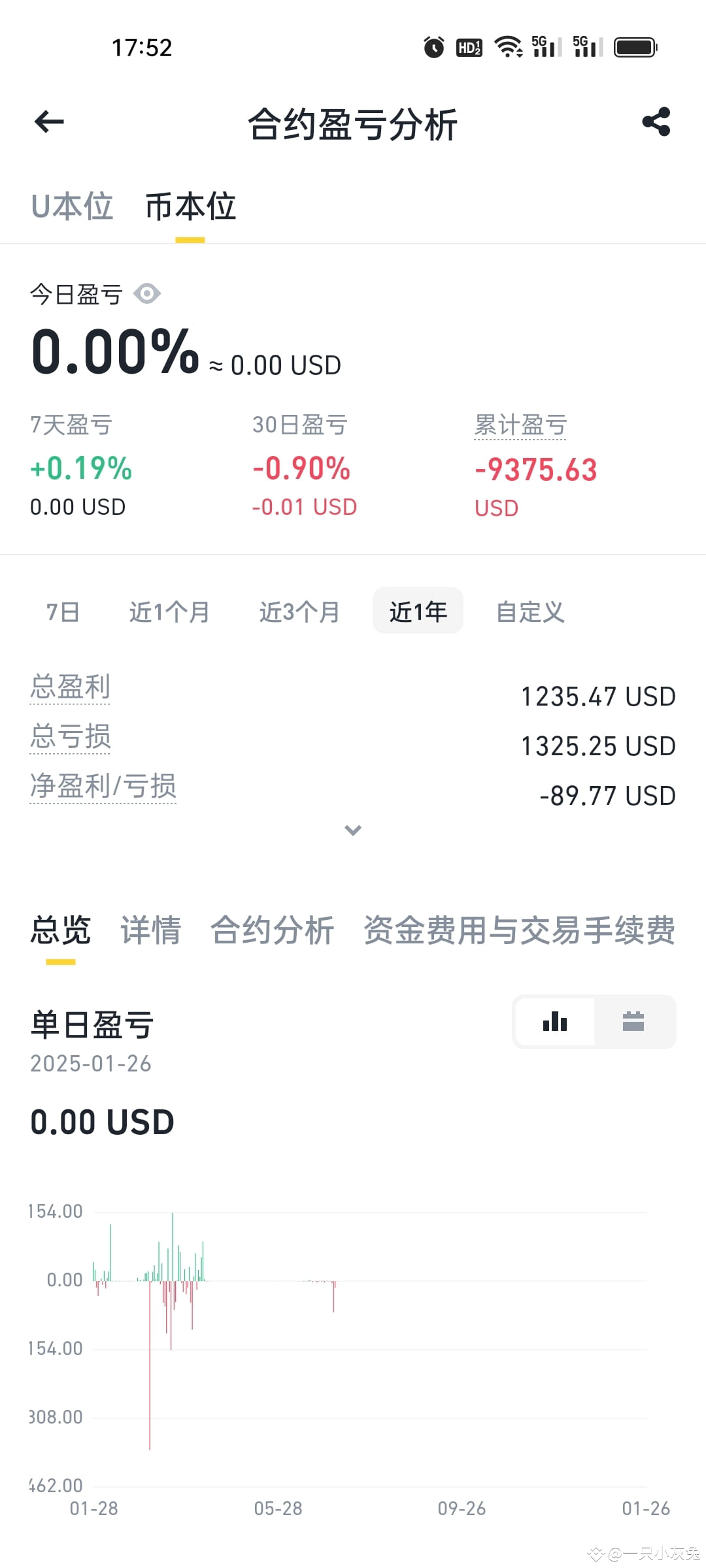Image resolution: width=706 pixels, height=1568 pixels.
Task: Switch to the 合约分析 tab
Action: [x=272, y=930]
